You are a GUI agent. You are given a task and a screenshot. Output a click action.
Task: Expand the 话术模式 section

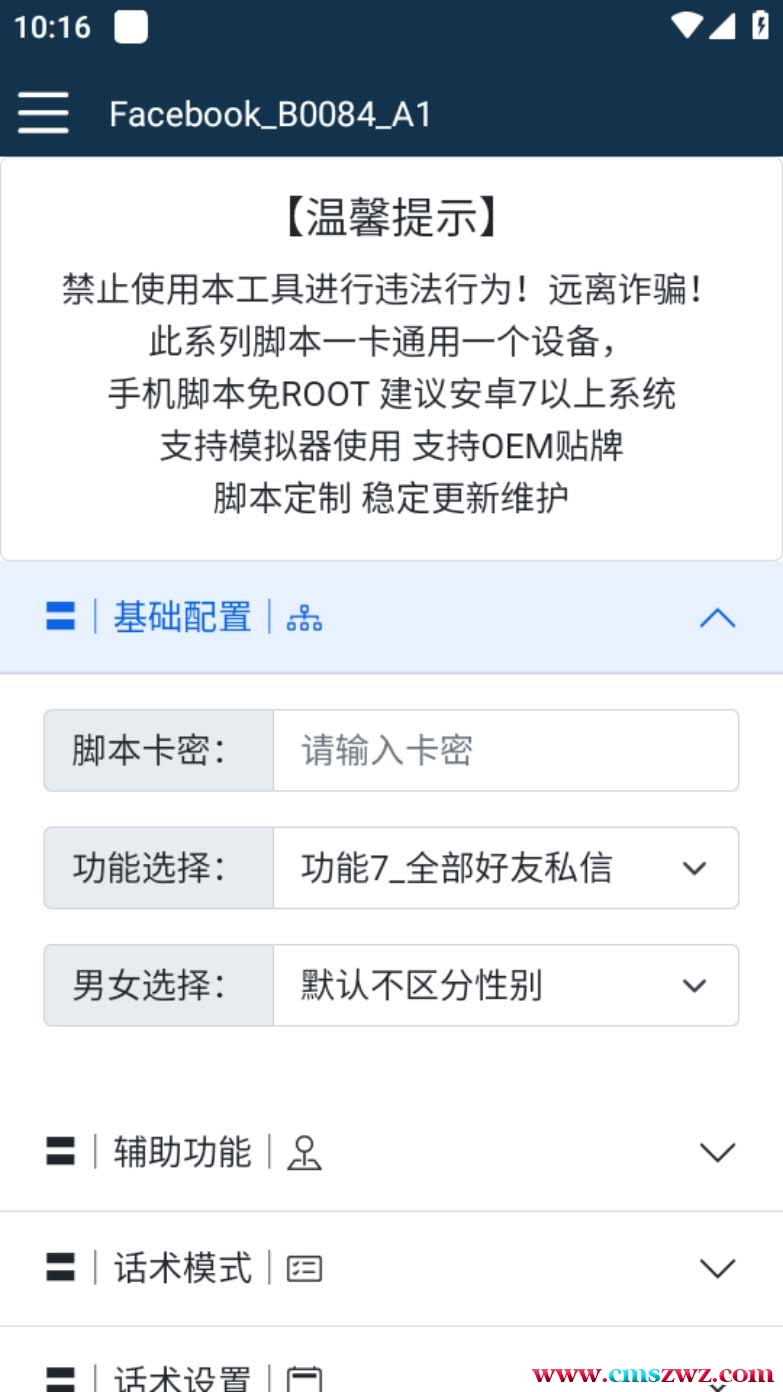click(716, 1269)
